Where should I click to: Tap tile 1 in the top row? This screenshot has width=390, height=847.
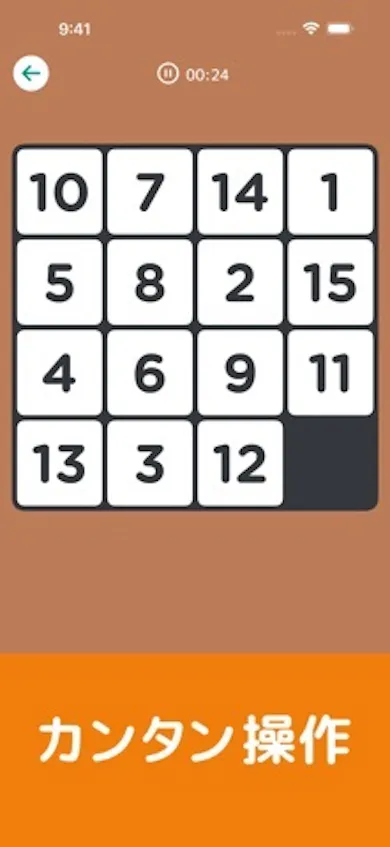pyautogui.click(x=331, y=192)
